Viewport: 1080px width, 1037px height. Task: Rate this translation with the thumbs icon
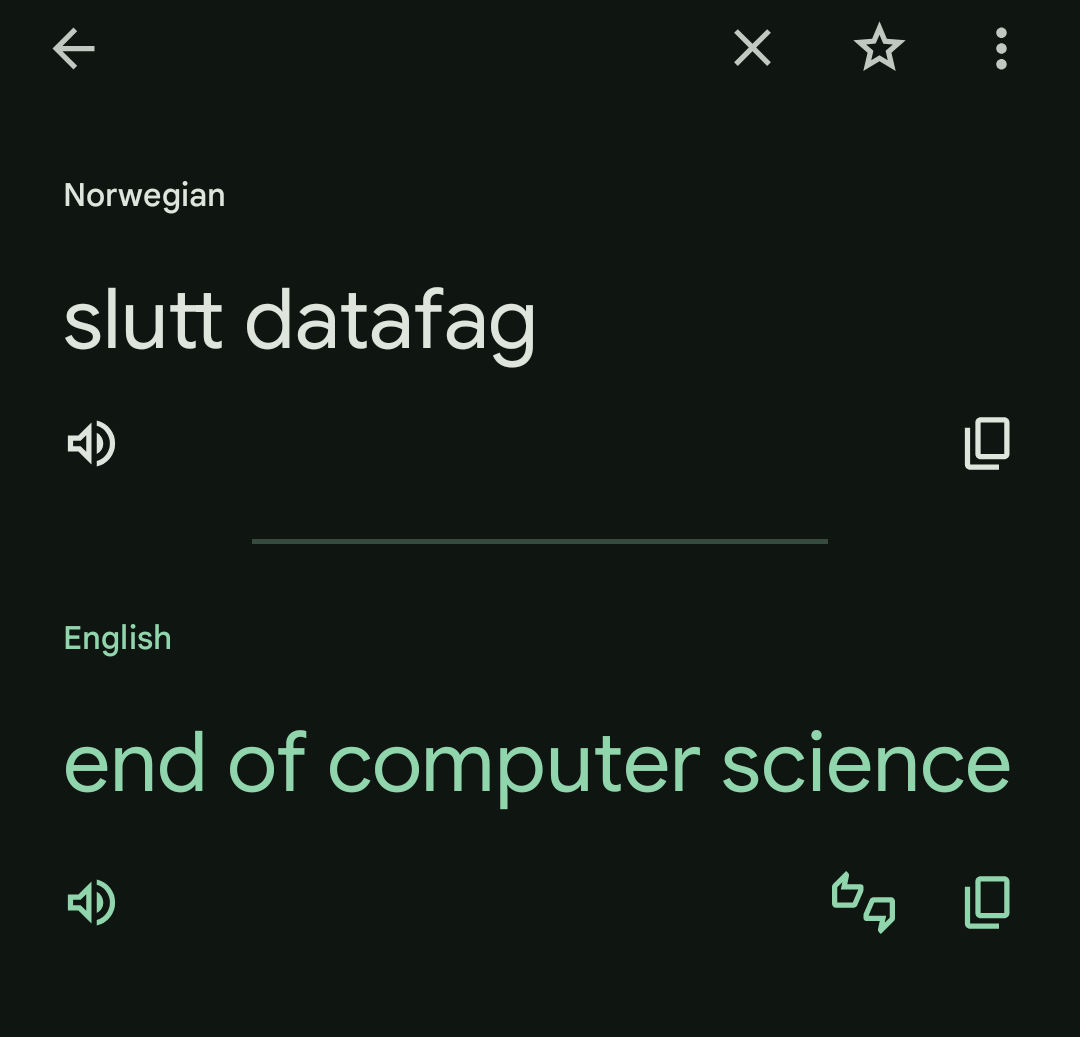coord(864,903)
